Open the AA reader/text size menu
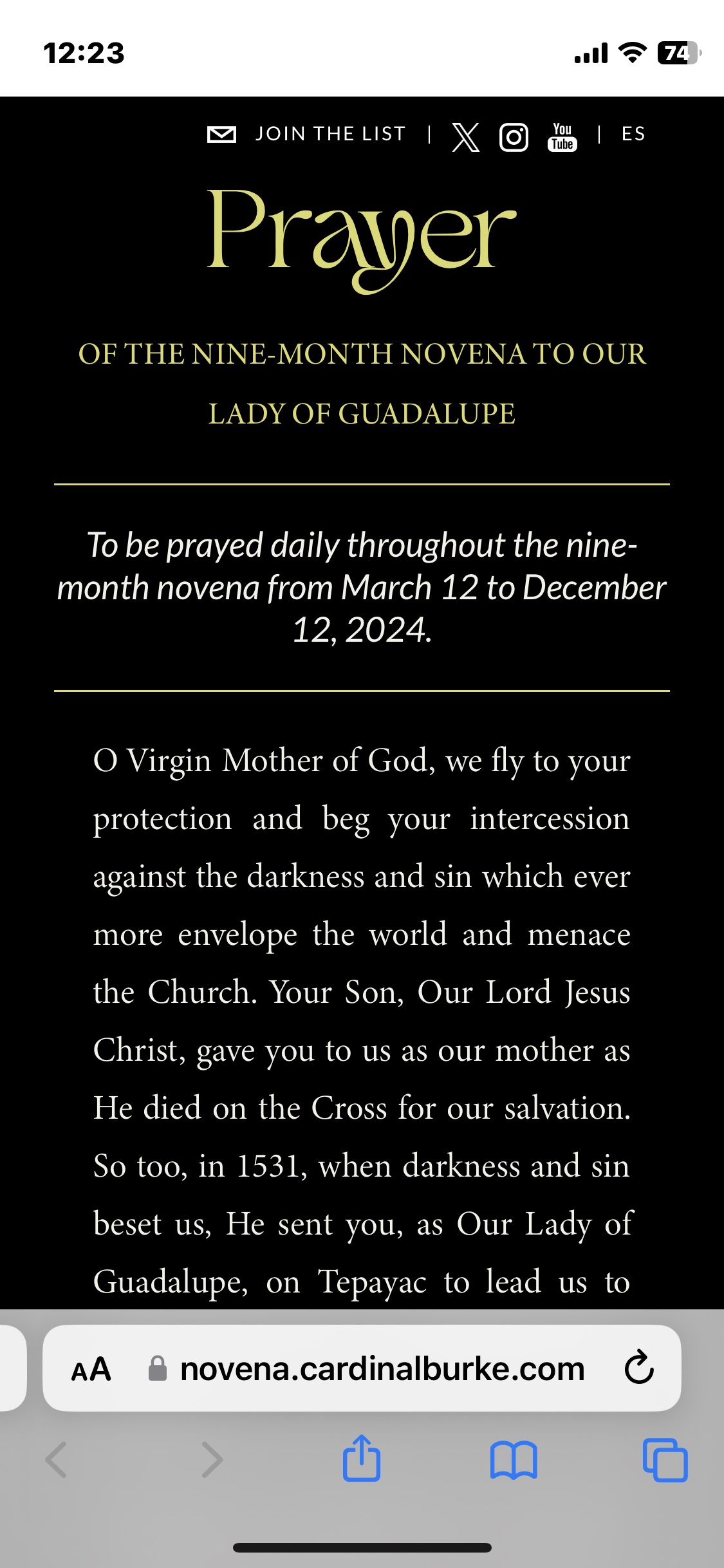Image resolution: width=724 pixels, height=1568 pixels. tap(91, 1369)
